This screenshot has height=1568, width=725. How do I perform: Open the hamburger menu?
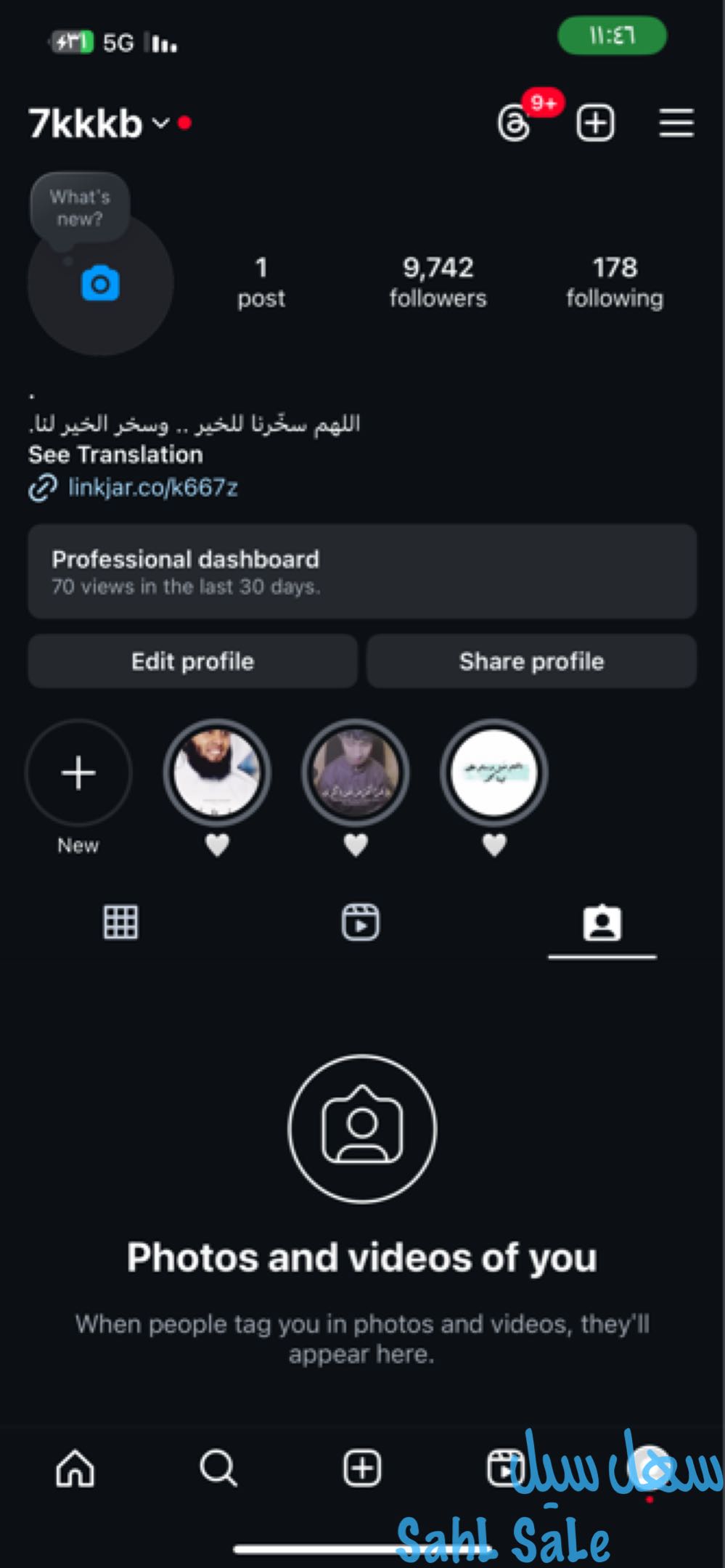676,123
